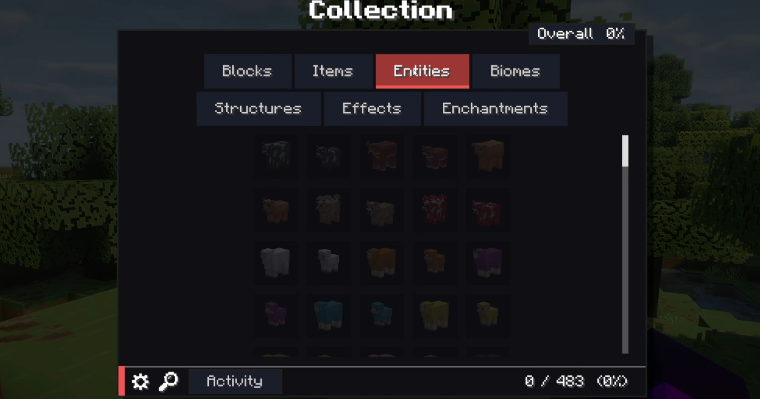
Task: Open the large cyan sheep entity tile
Action: click(329, 315)
